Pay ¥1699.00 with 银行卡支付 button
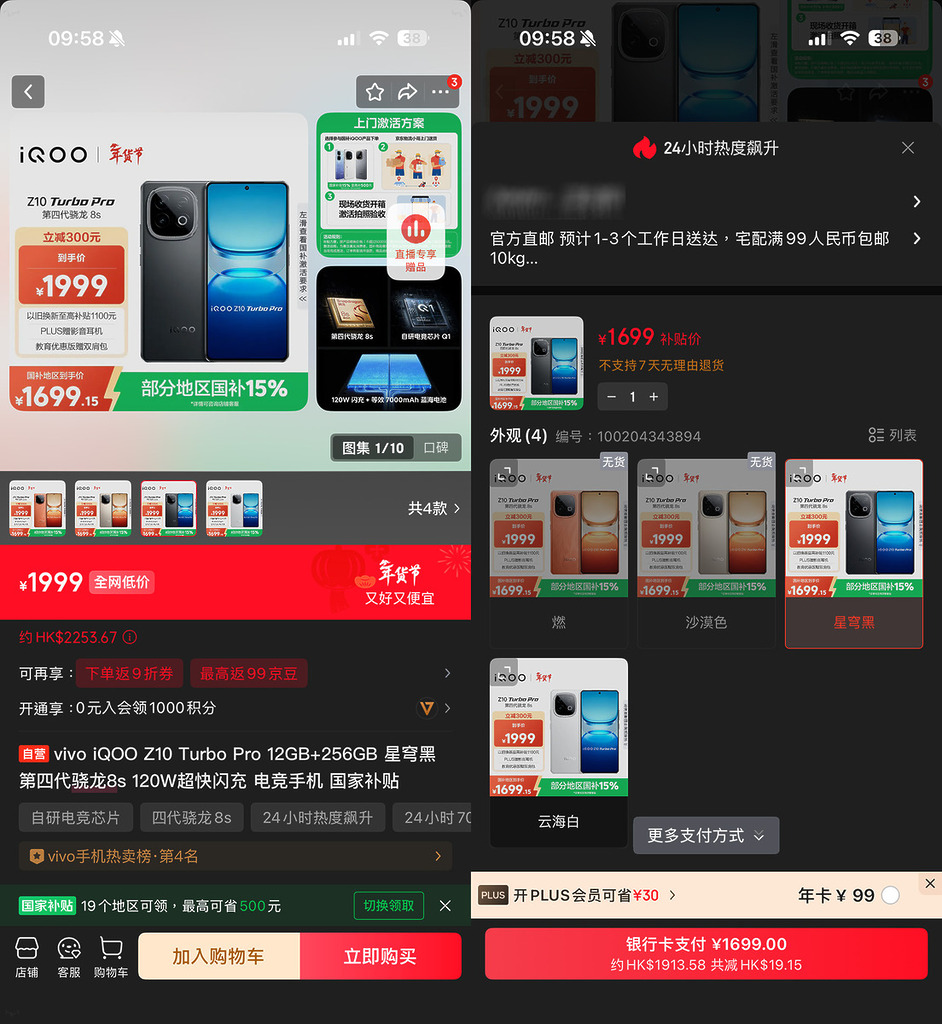This screenshot has width=942, height=1024. [706, 954]
